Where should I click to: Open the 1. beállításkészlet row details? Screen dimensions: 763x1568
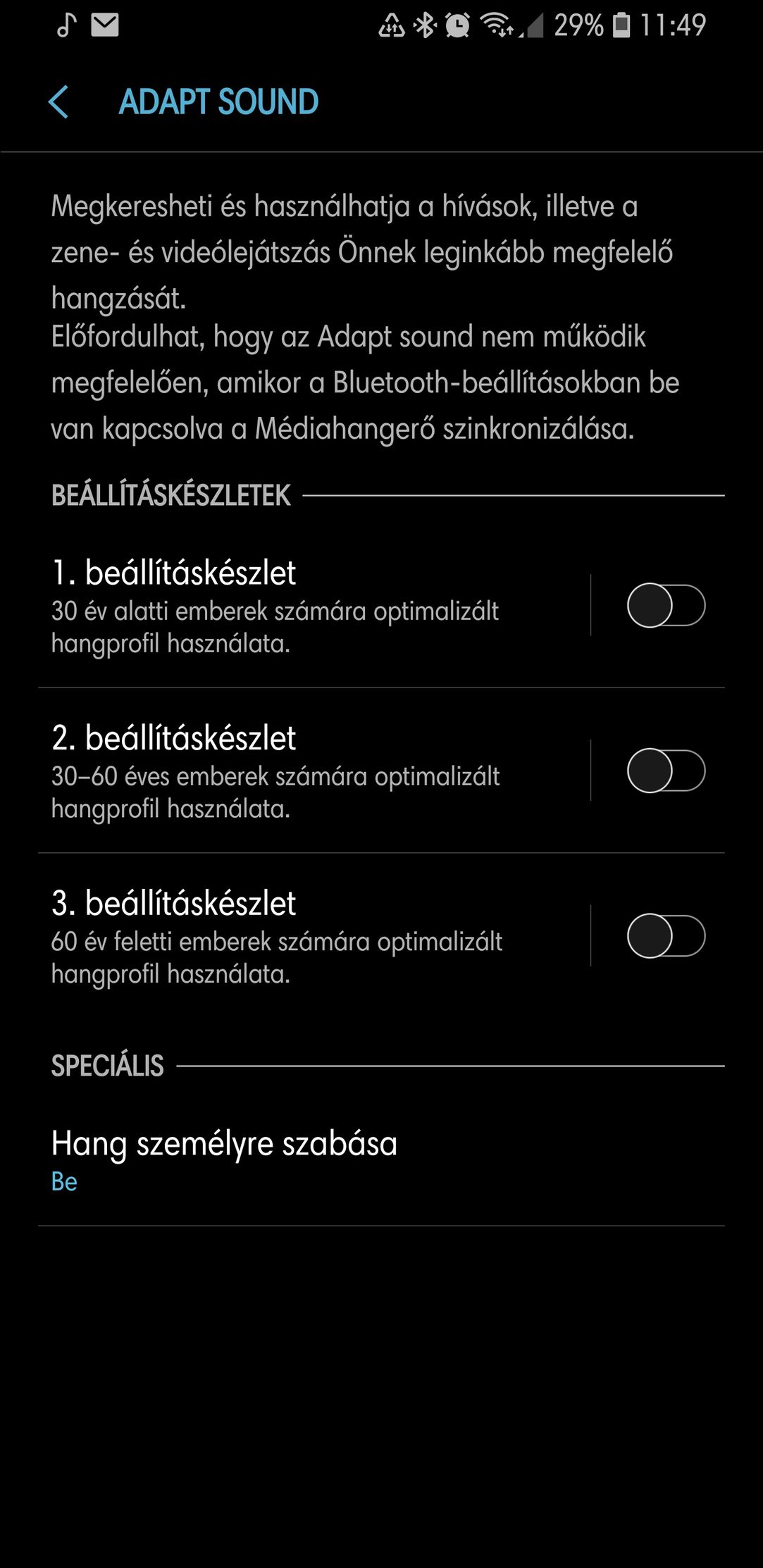coord(314,606)
